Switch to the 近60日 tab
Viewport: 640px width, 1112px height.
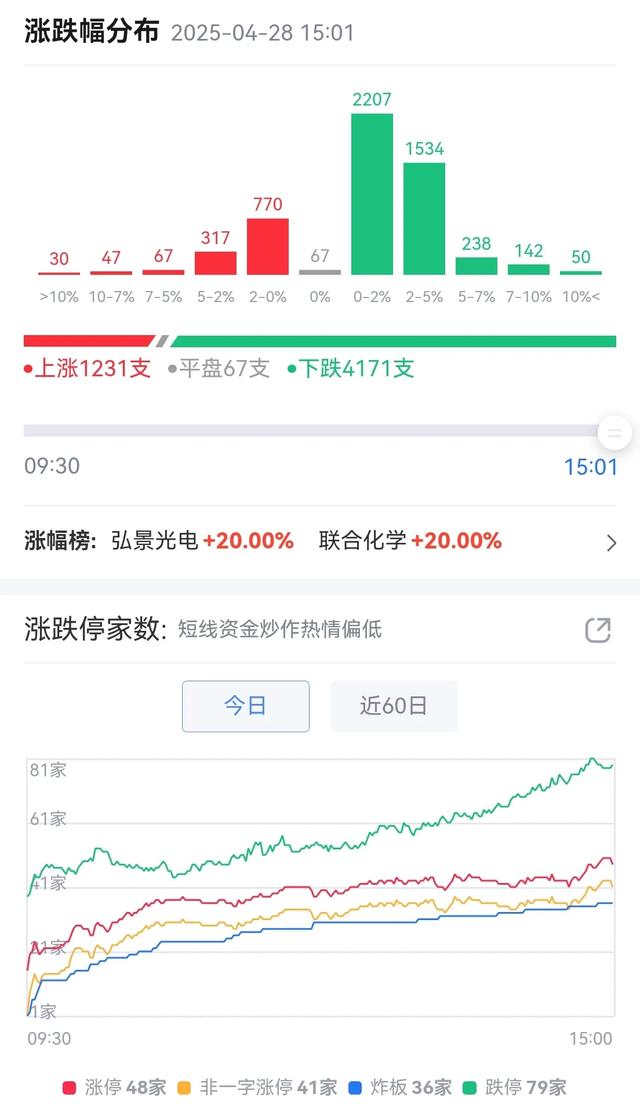tap(393, 706)
